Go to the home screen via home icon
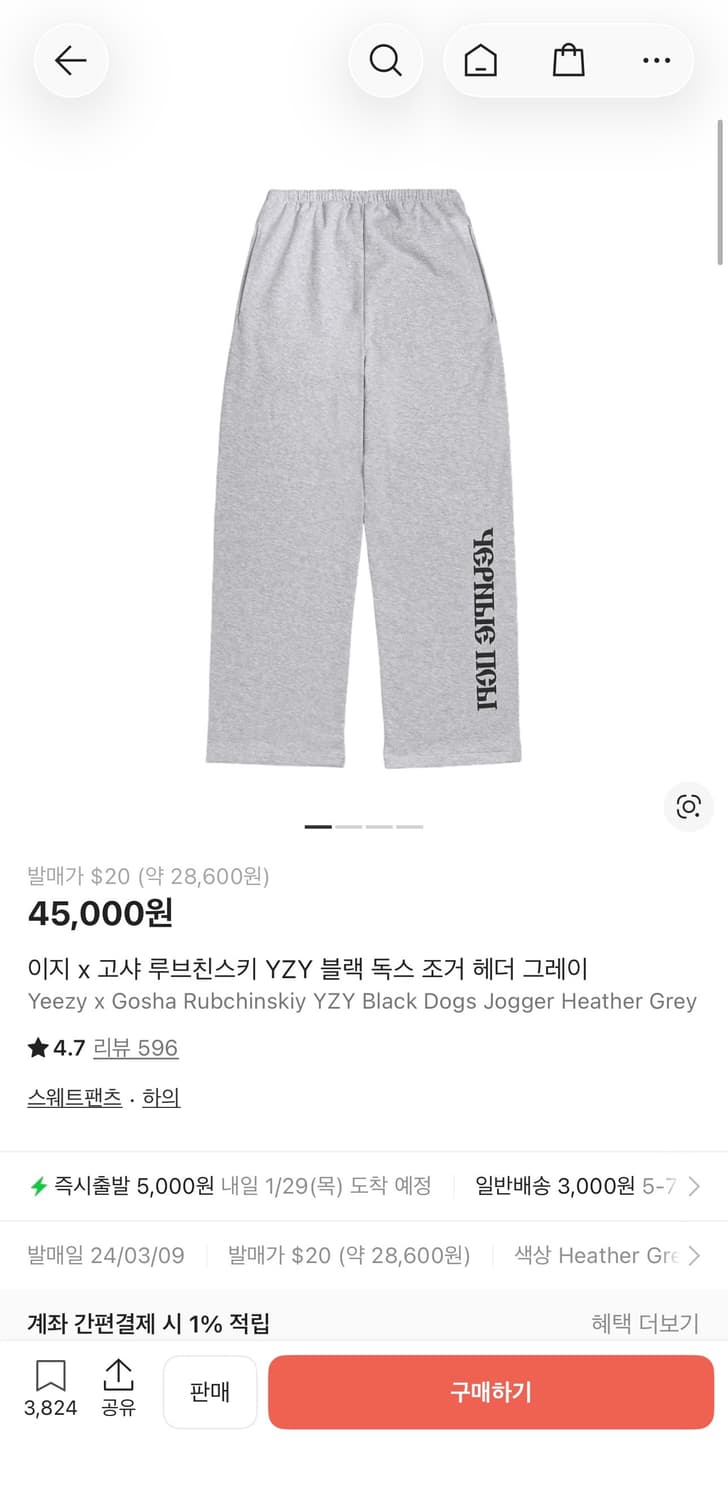The width and height of the screenshot is (728, 1500). 479,60
